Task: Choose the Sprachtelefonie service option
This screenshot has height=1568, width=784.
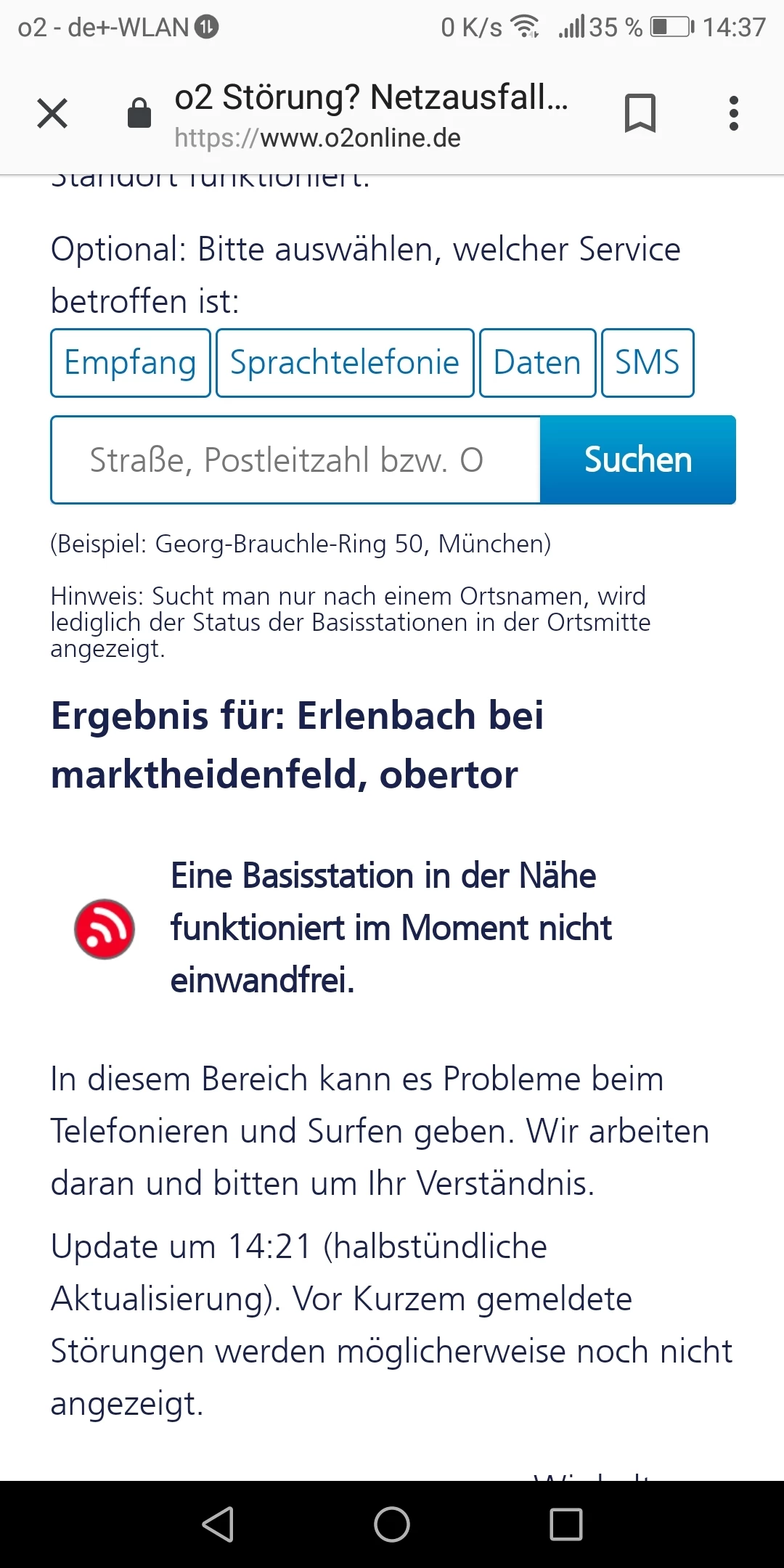Action: pos(345,362)
